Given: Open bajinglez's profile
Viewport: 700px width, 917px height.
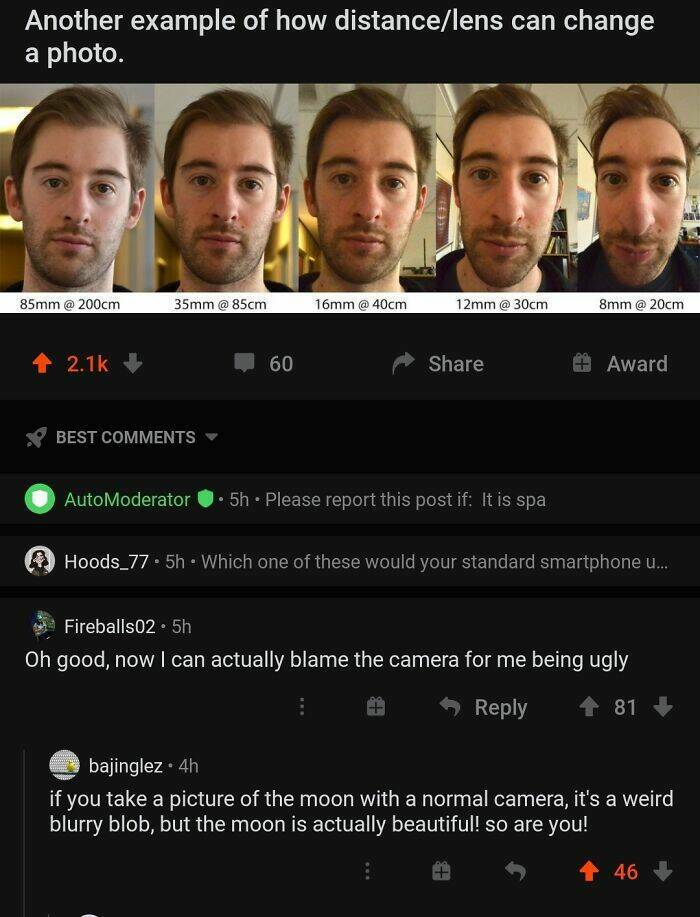Looking at the screenshot, I should (125, 766).
